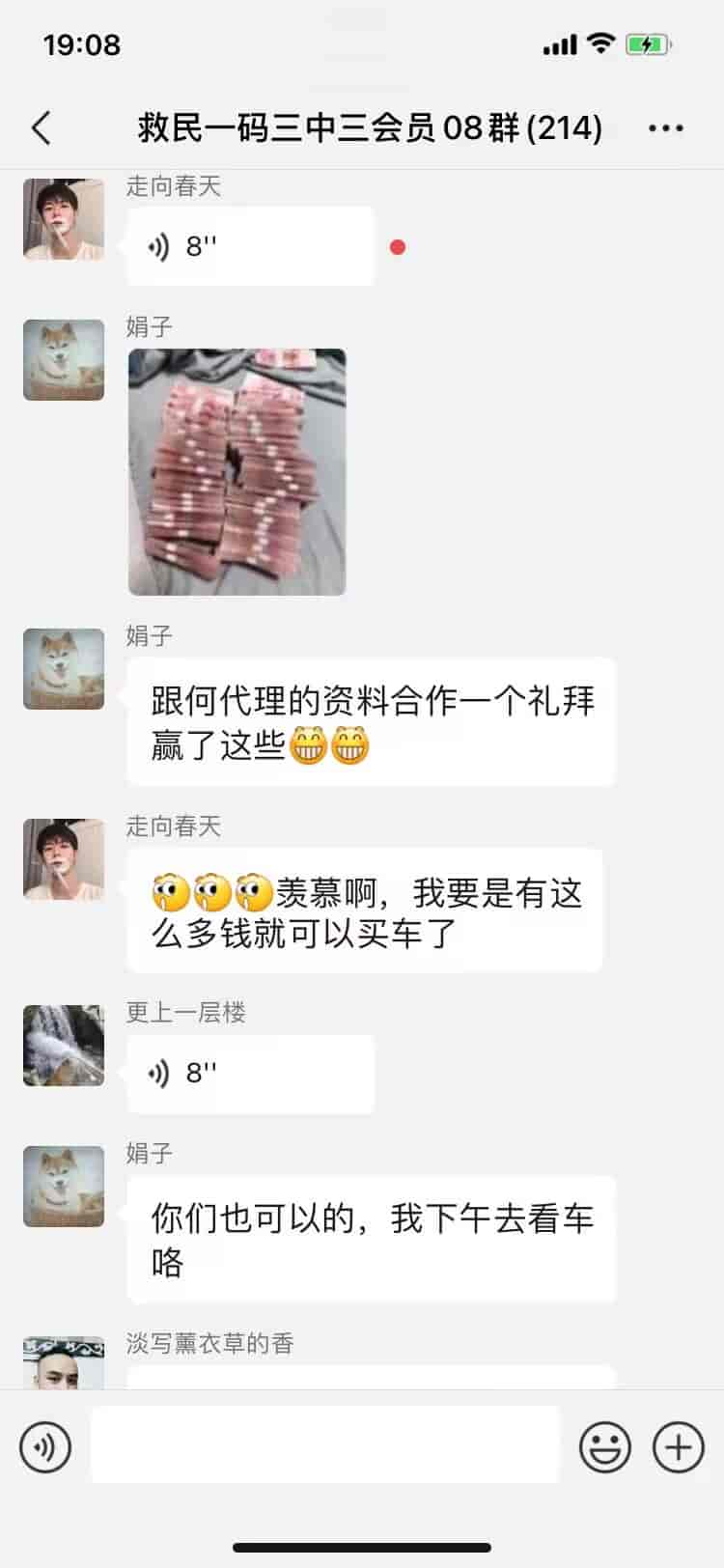Screen dimensions: 724x1568
Task: Open 淡写薰衣草的香's avatar
Action: (64, 1363)
